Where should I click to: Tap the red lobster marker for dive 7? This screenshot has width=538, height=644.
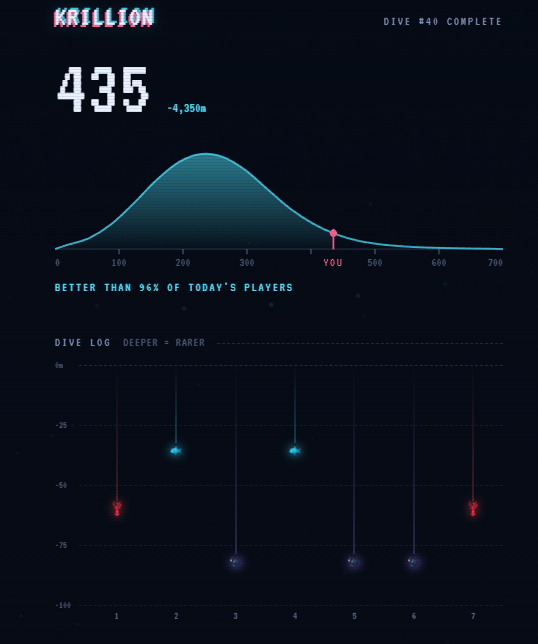473,508
